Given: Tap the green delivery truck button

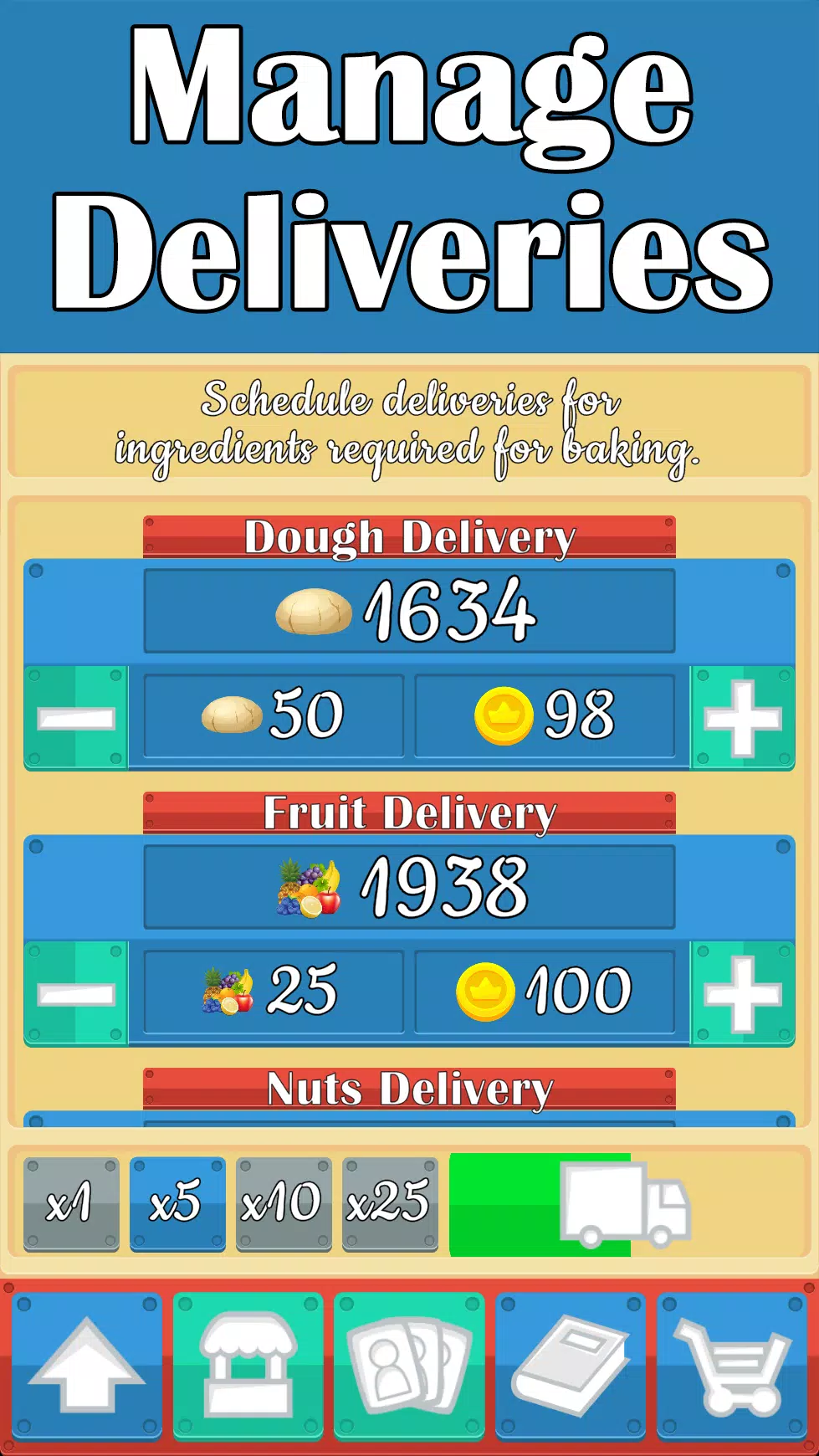Looking at the screenshot, I should coord(569,1205).
